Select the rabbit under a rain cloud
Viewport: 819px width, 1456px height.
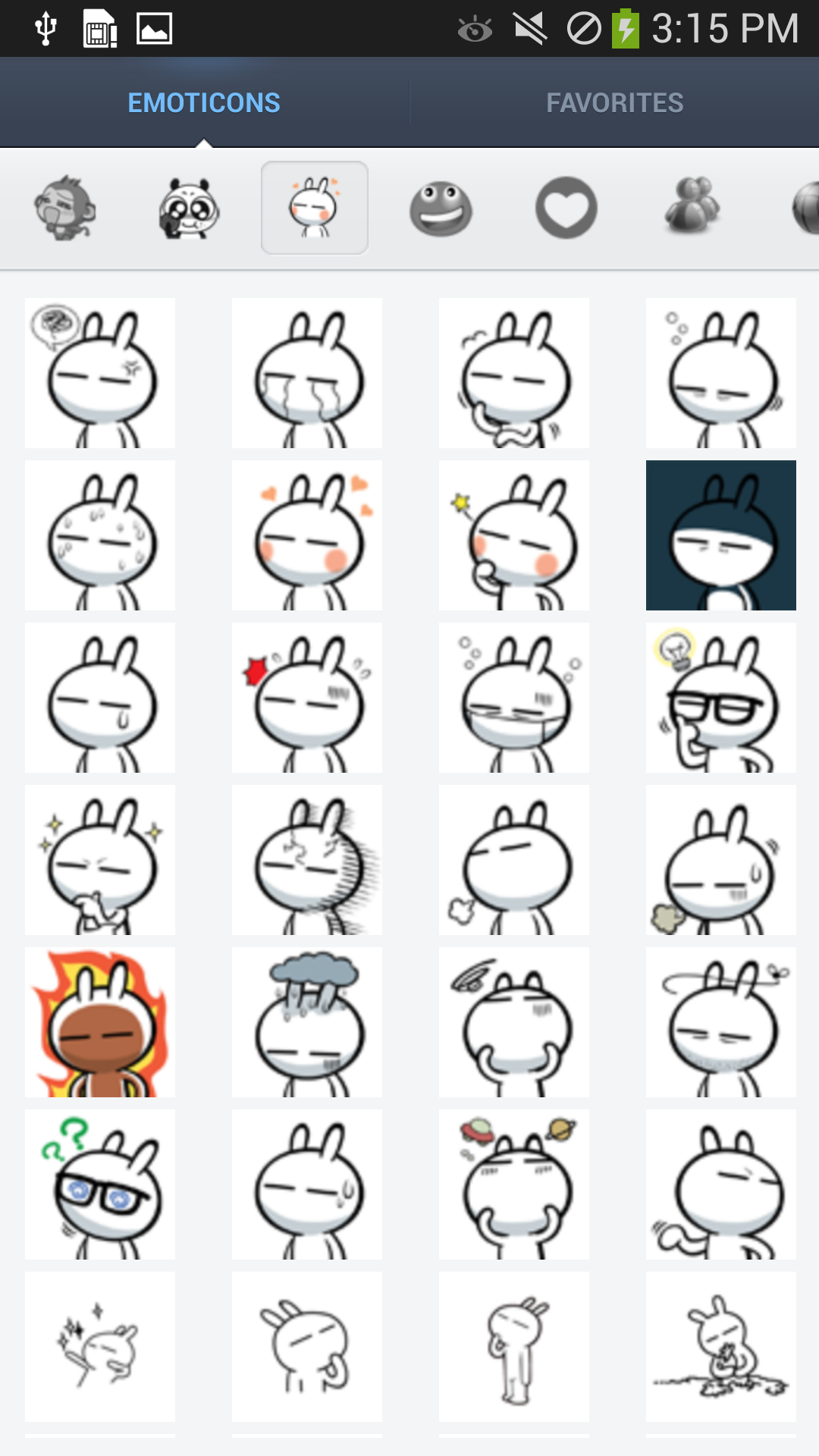pyautogui.click(x=306, y=1022)
